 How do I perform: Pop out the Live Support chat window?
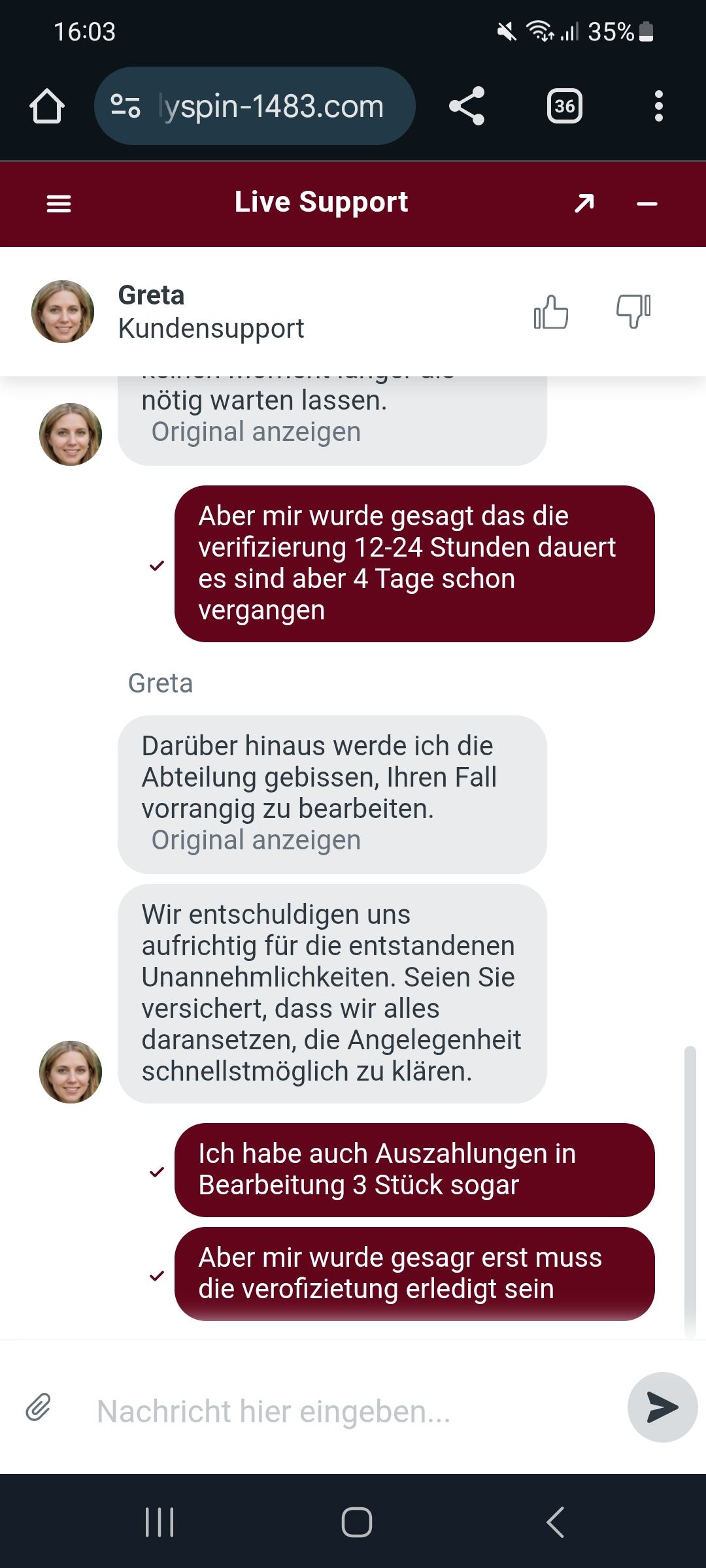click(x=584, y=204)
